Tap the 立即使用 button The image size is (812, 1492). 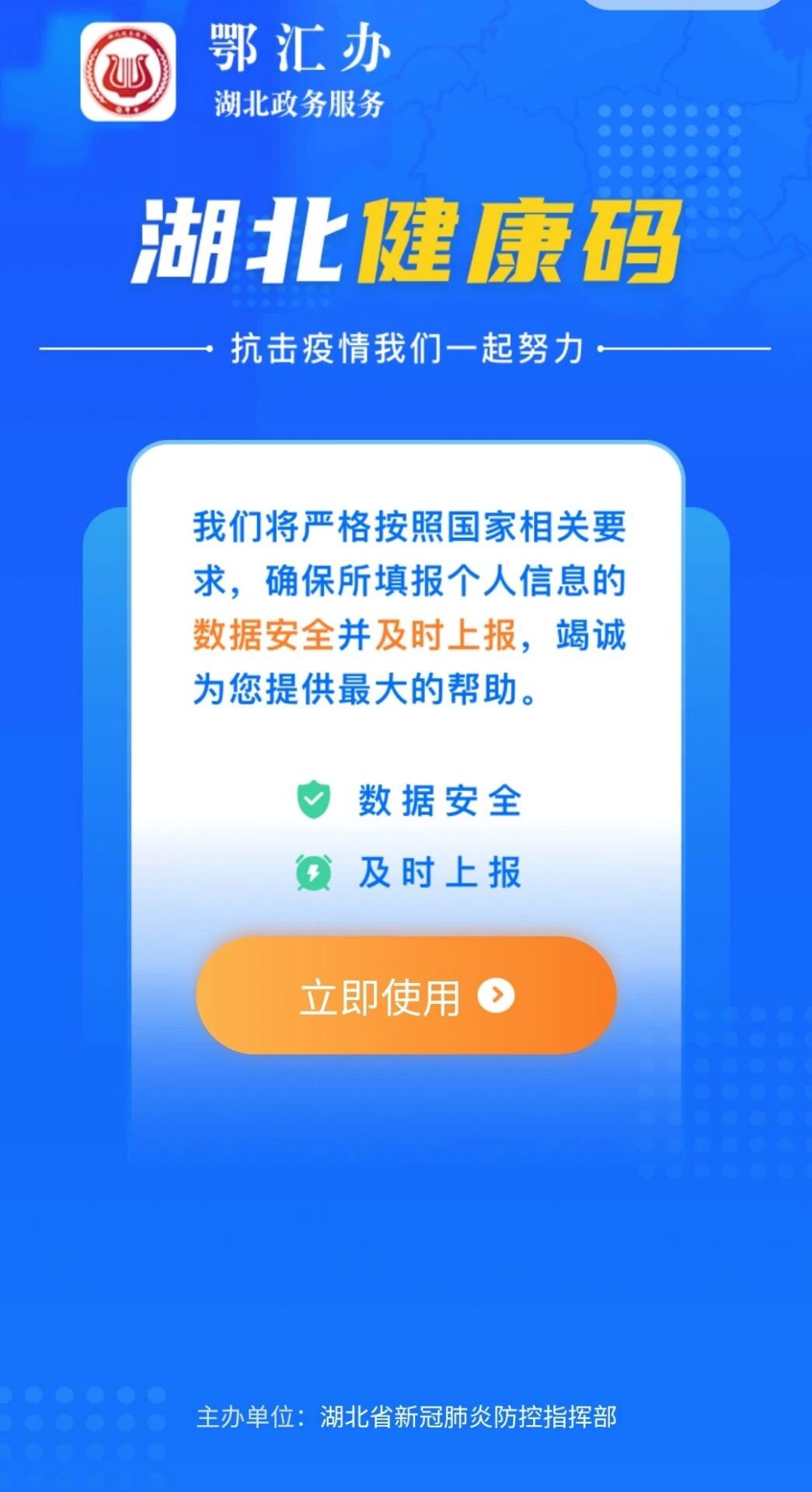(406, 995)
